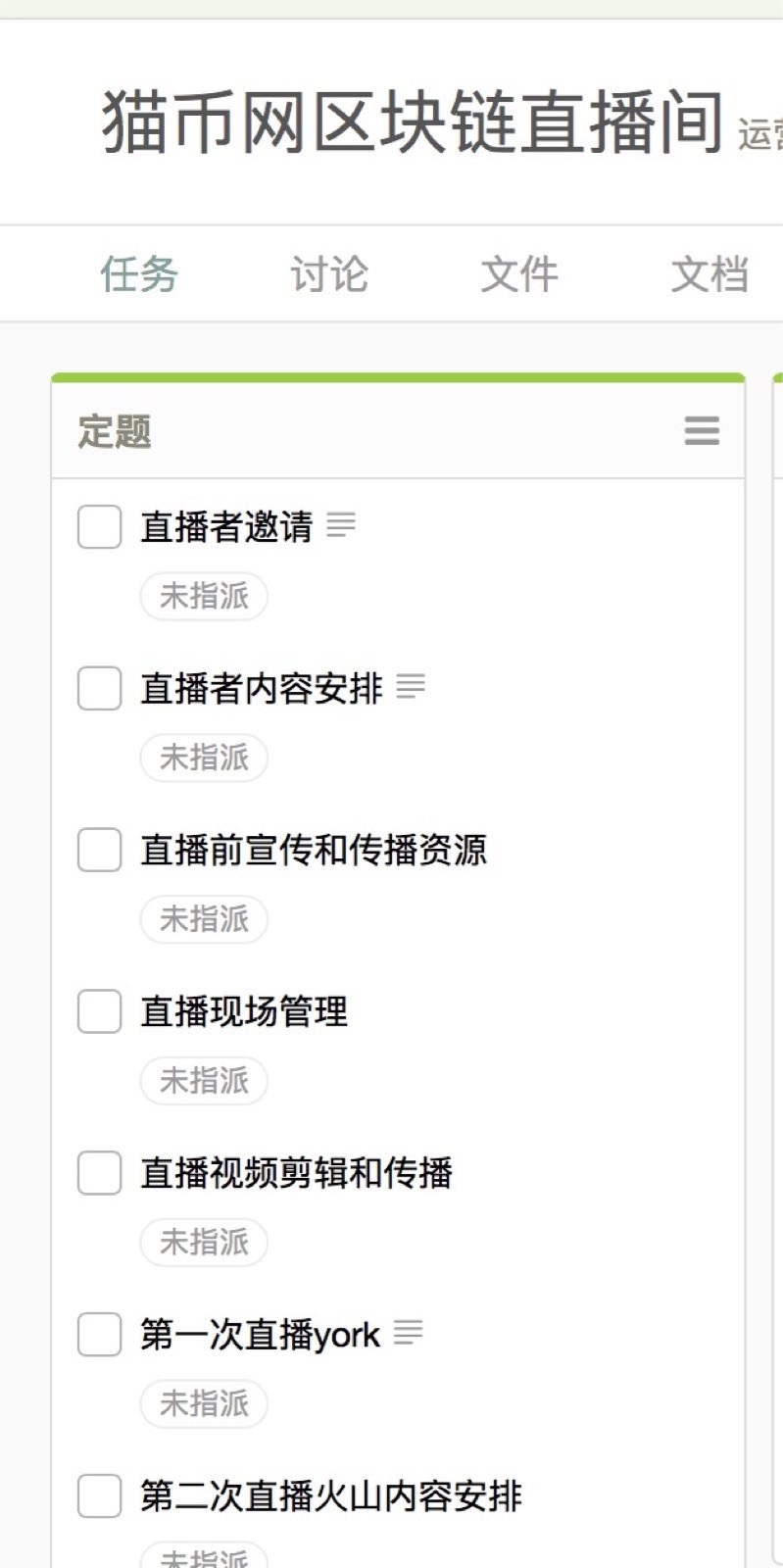783x1568 pixels.
Task: Open the 文件 tab
Action: (519, 274)
